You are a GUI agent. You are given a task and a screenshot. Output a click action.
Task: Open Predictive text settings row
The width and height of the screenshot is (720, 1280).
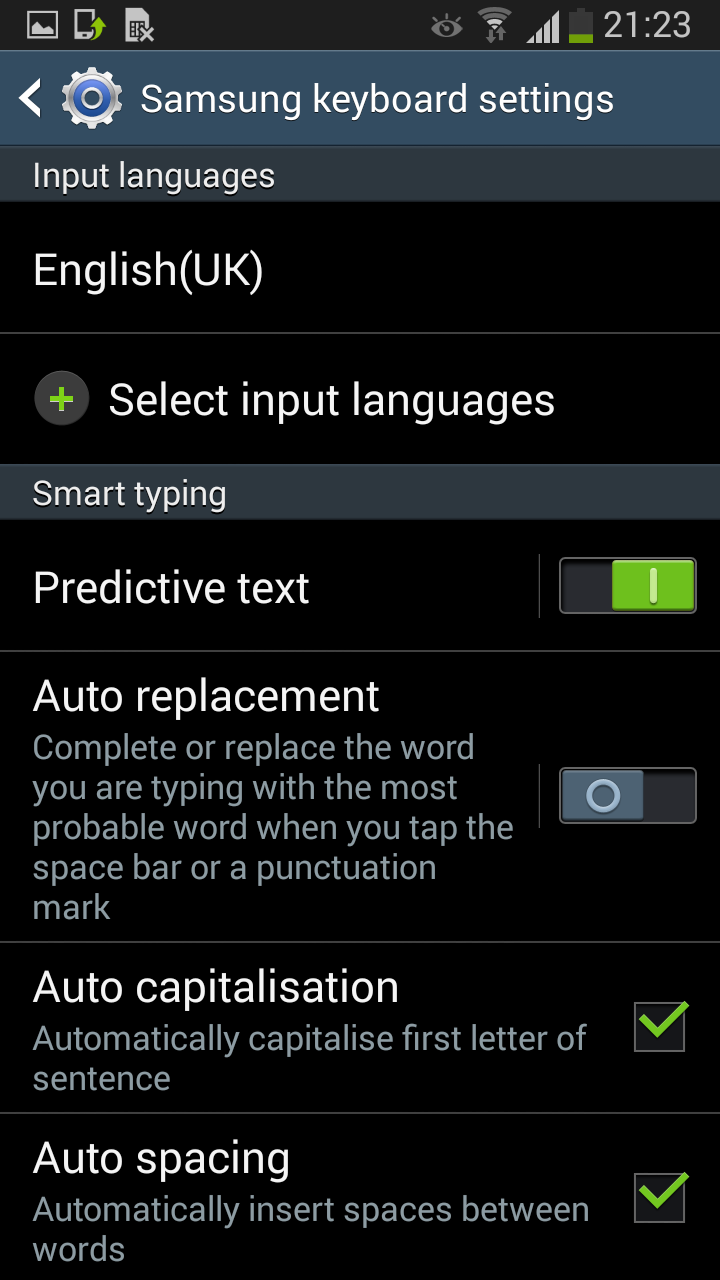point(270,587)
